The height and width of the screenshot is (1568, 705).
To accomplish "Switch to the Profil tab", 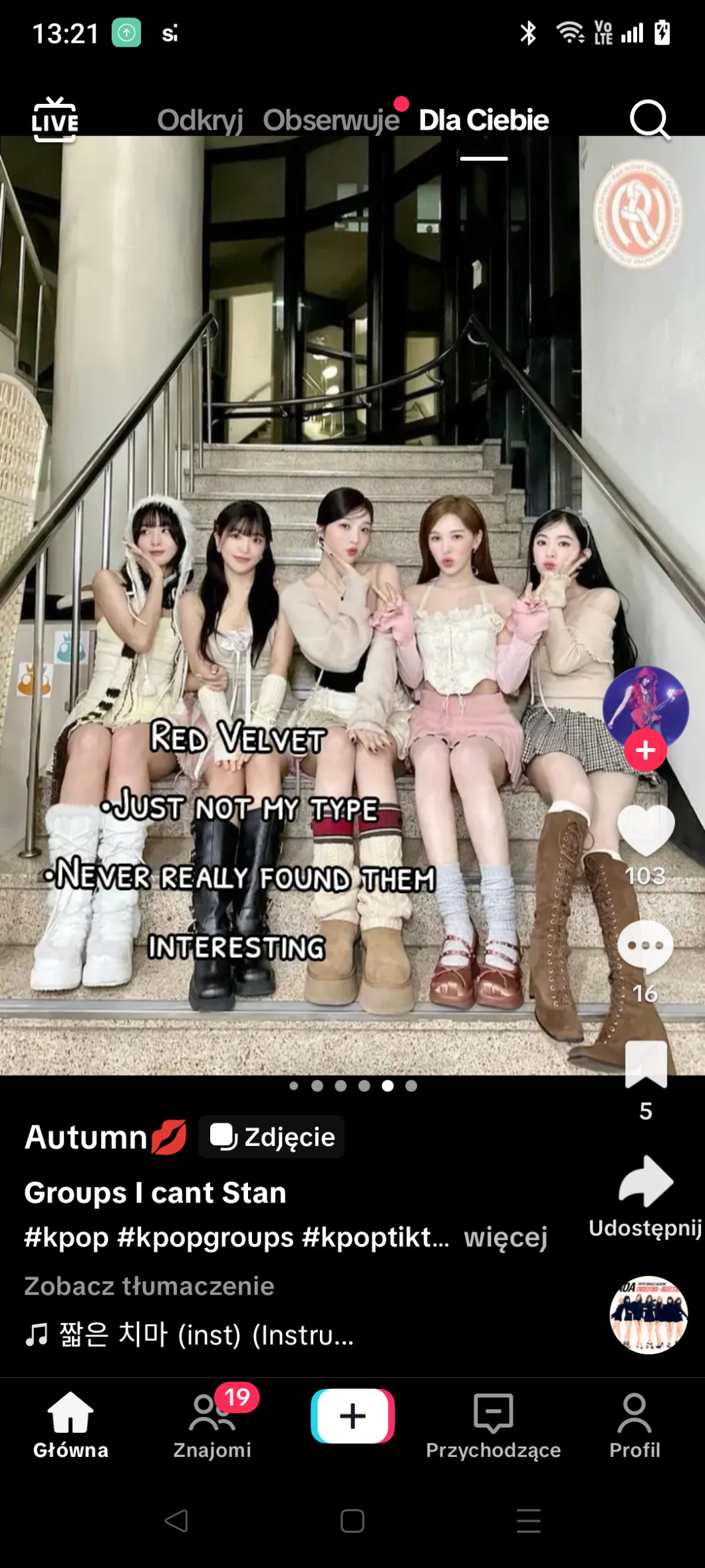I will tap(634, 1424).
